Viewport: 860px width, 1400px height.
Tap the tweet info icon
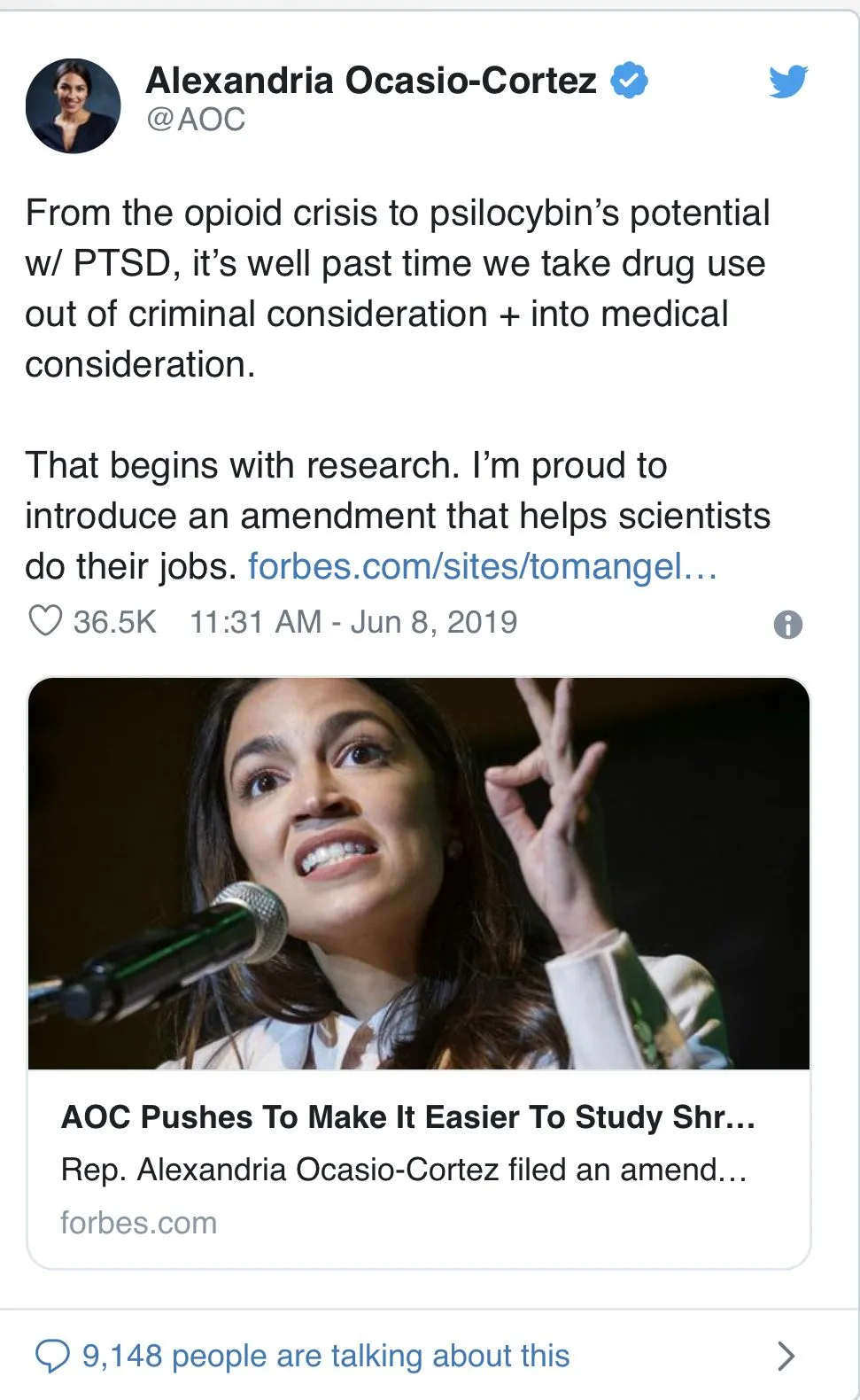coord(787,625)
